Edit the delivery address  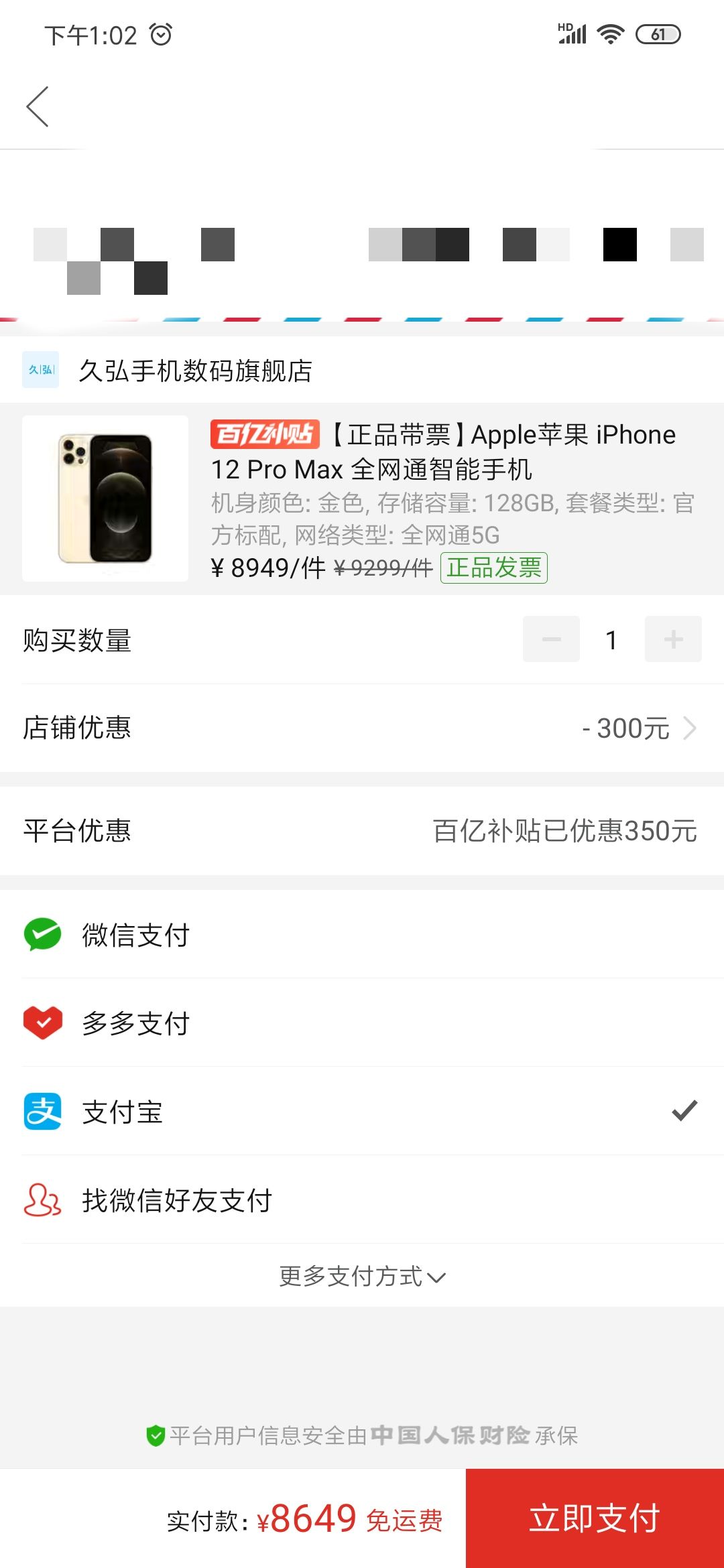pyautogui.click(x=362, y=255)
